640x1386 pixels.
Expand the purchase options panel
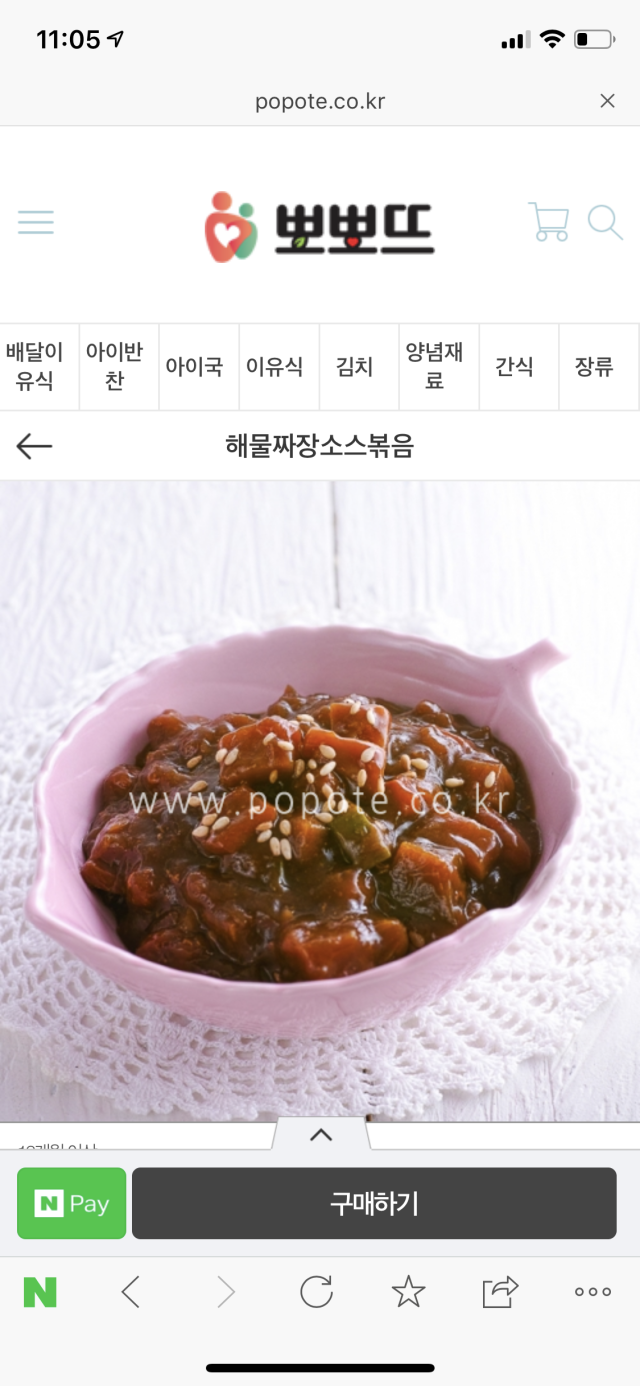pos(321,1134)
